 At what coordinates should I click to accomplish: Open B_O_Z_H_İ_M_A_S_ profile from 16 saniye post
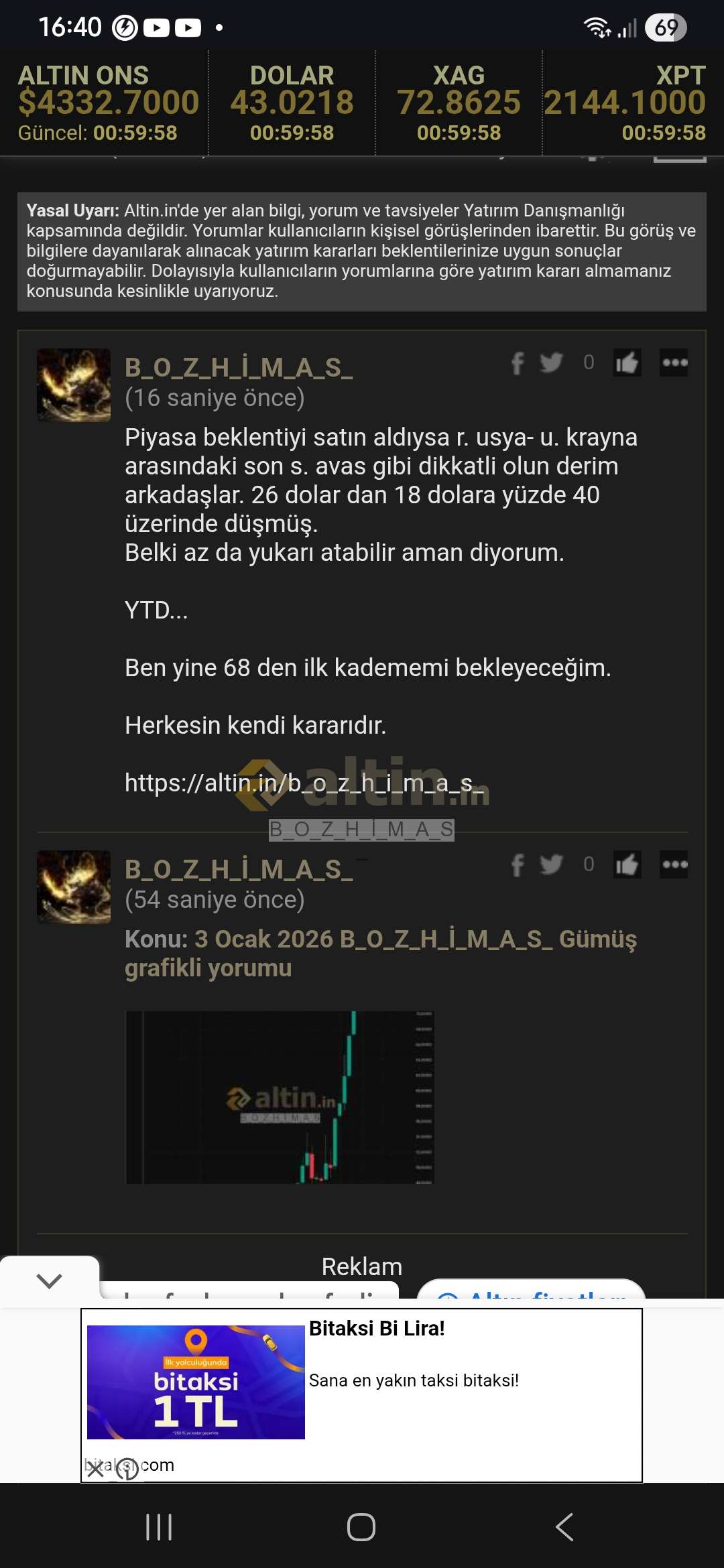click(x=239, y=367)
